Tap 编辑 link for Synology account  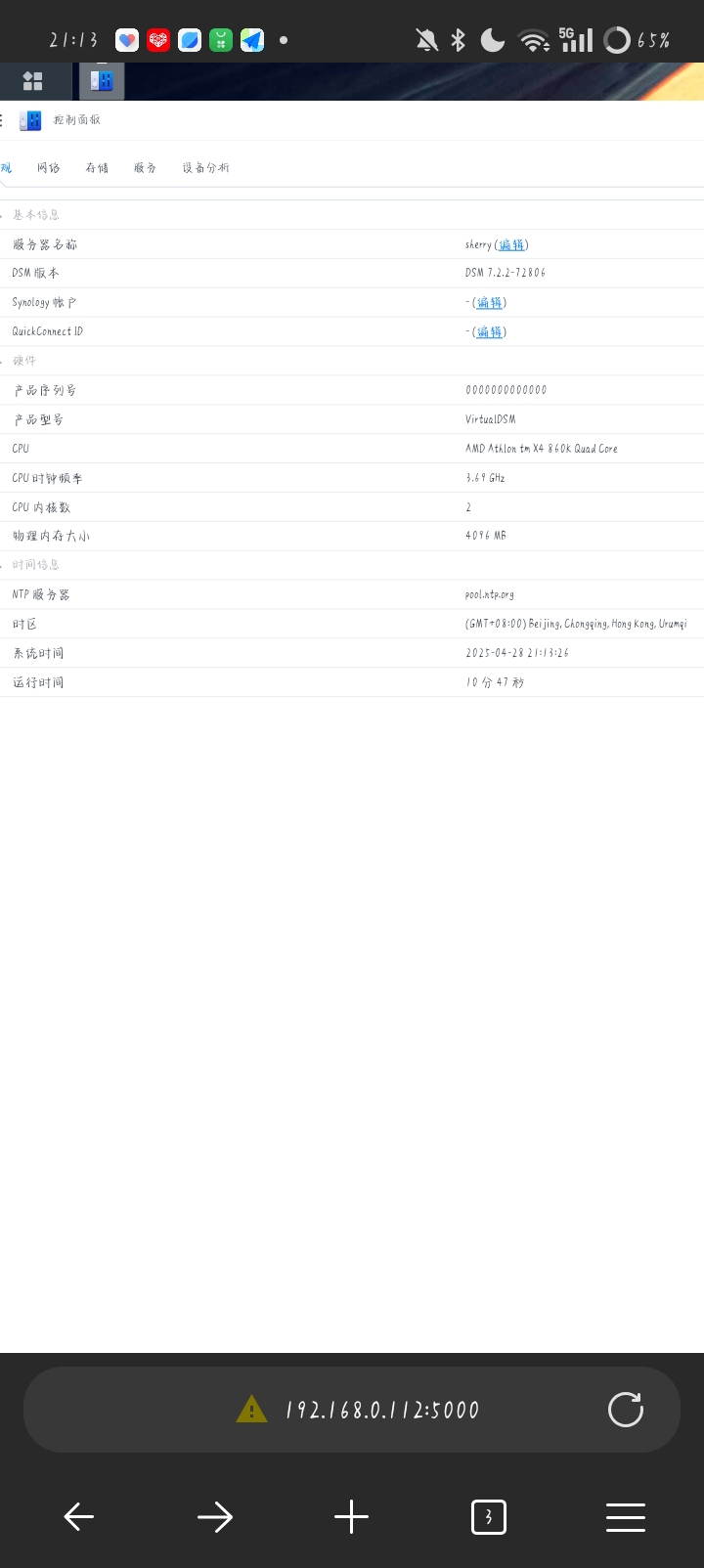(489, 303)
